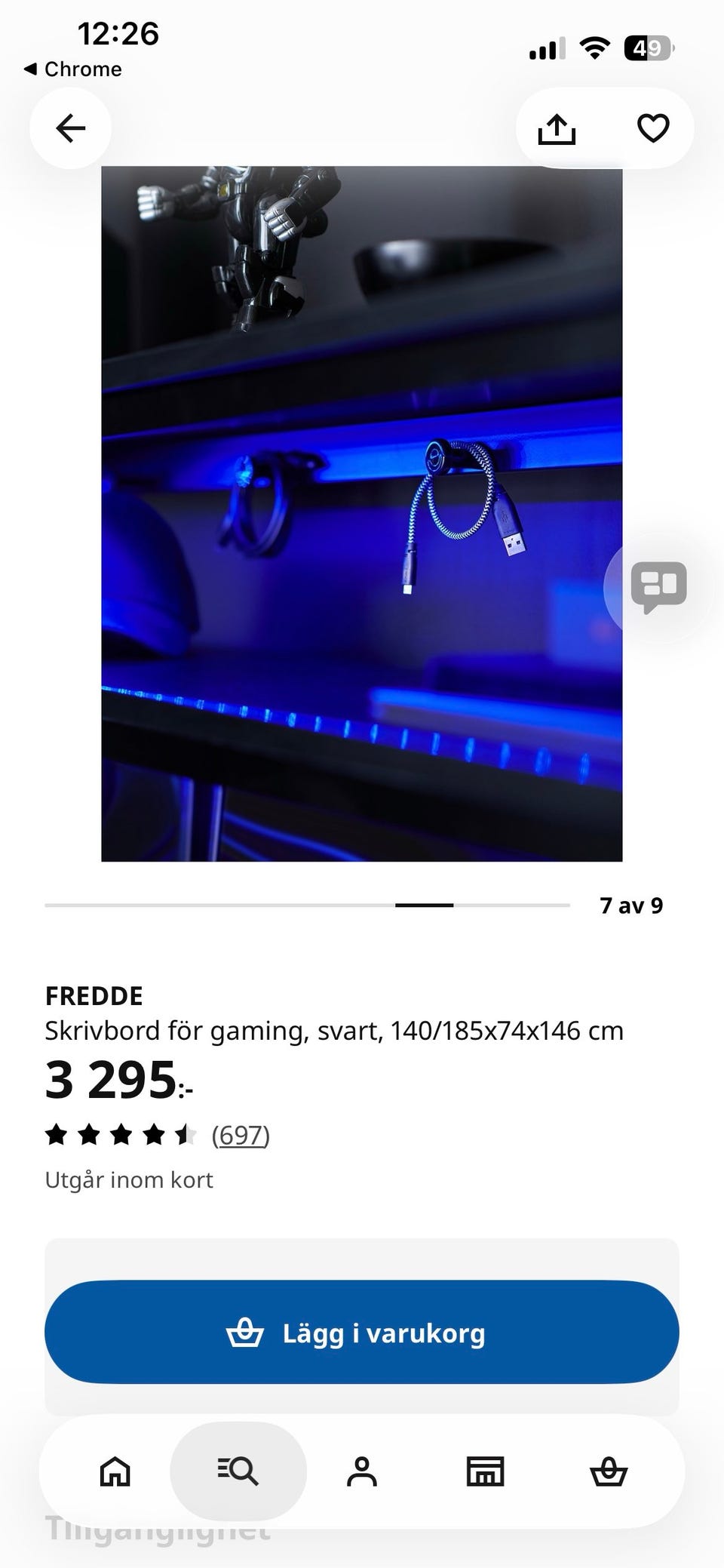
Task: Tap Lägg i varukorg button
Action: tap(362, 1332)
